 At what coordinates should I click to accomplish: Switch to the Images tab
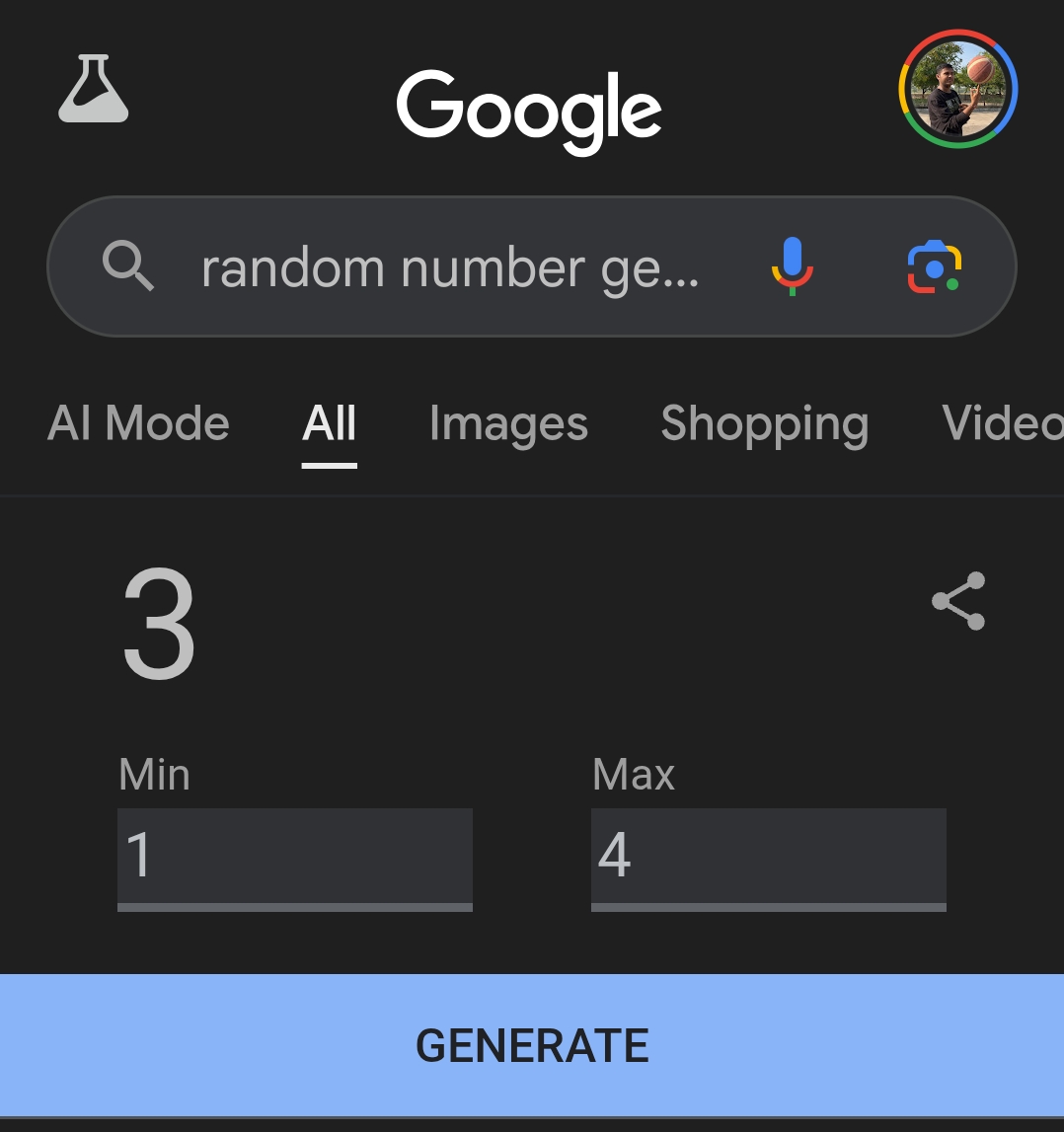coord(508,424)
